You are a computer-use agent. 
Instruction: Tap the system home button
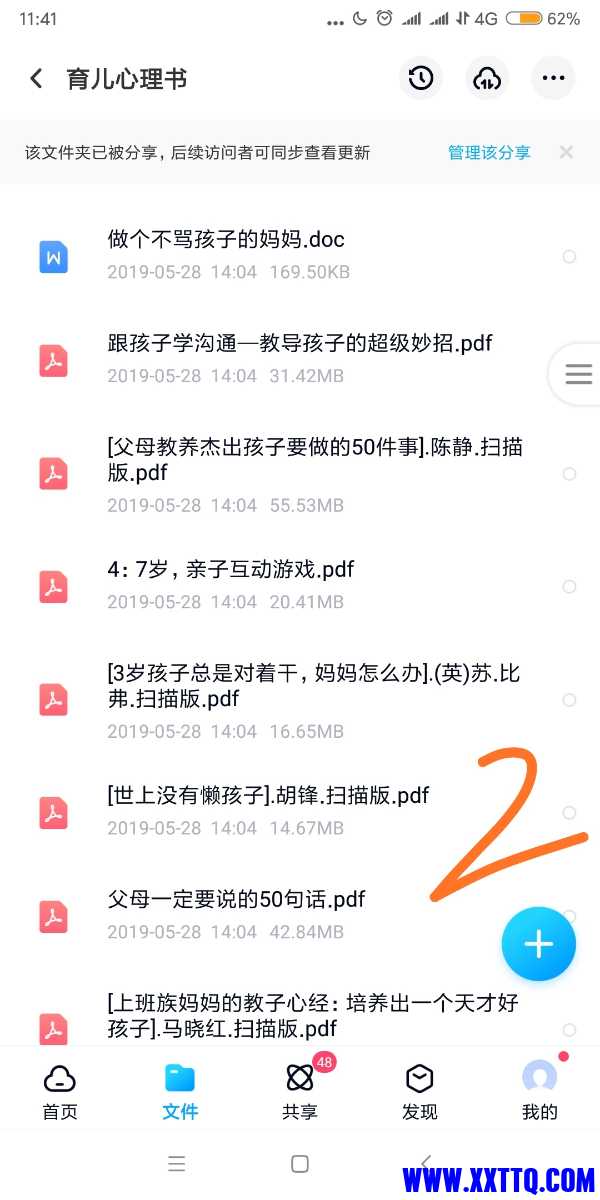299,1164
